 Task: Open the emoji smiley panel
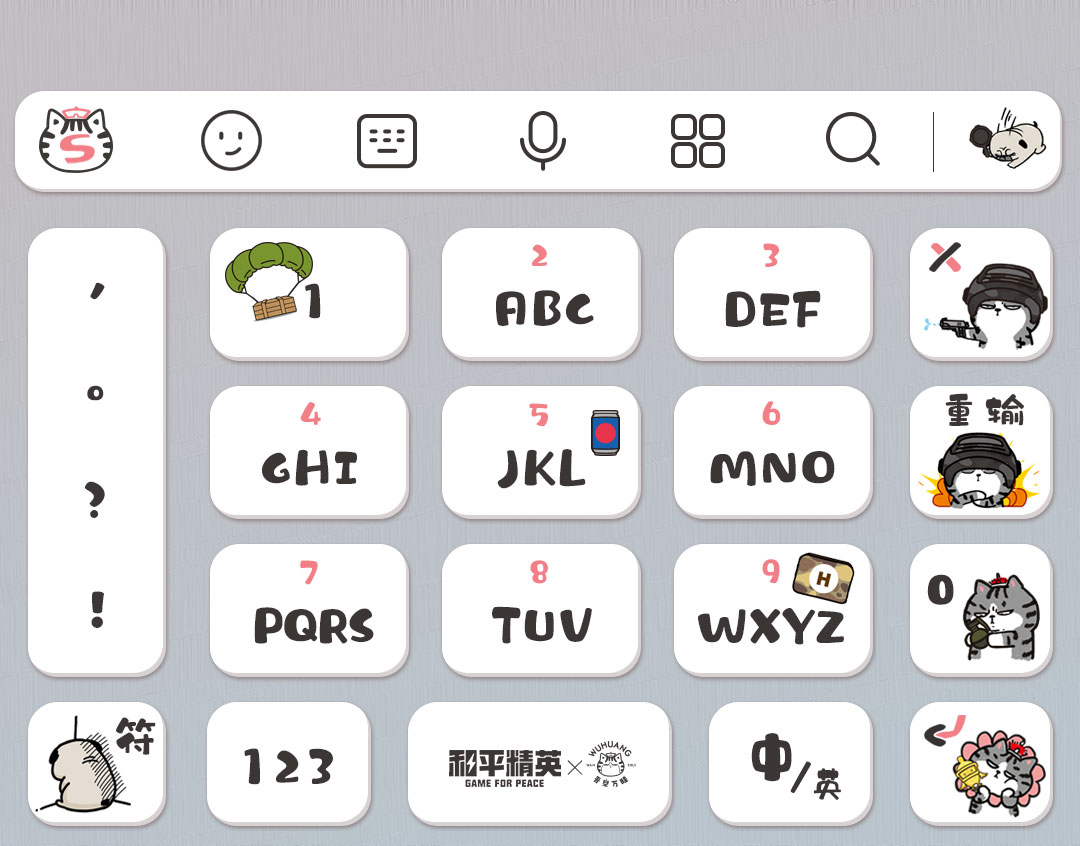click(231, 140)
